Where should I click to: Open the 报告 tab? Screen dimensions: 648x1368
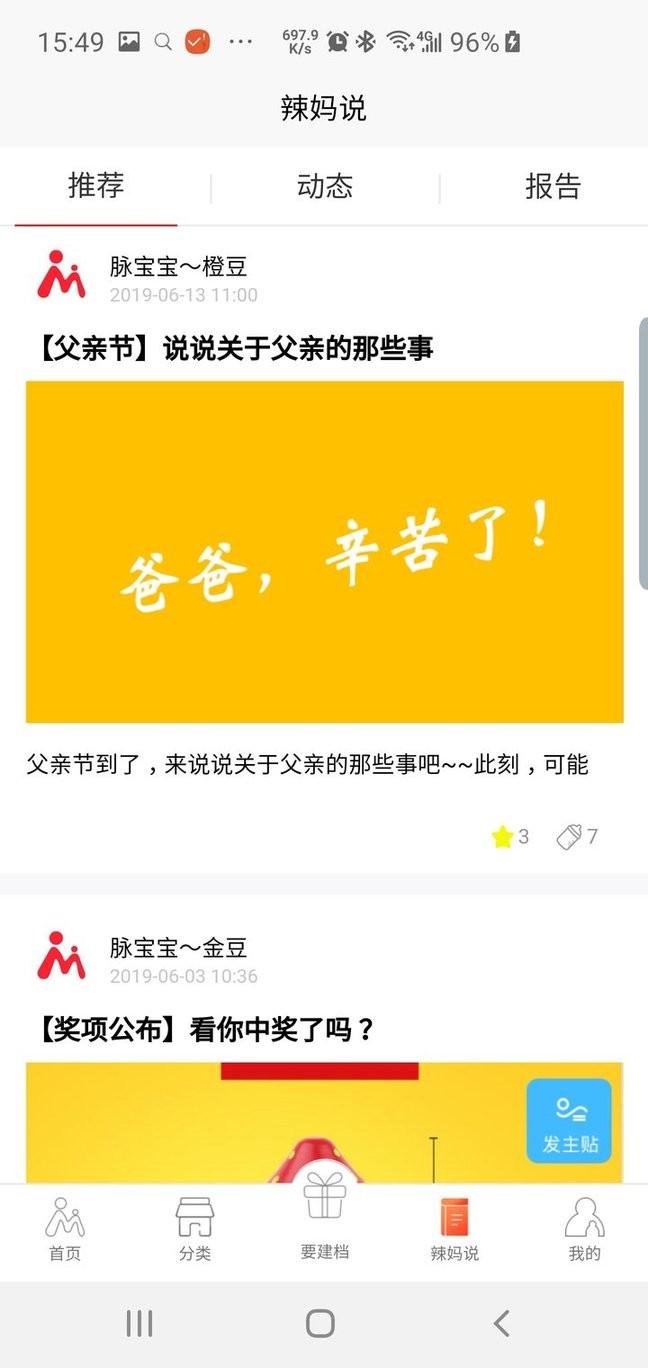[553, 187]
